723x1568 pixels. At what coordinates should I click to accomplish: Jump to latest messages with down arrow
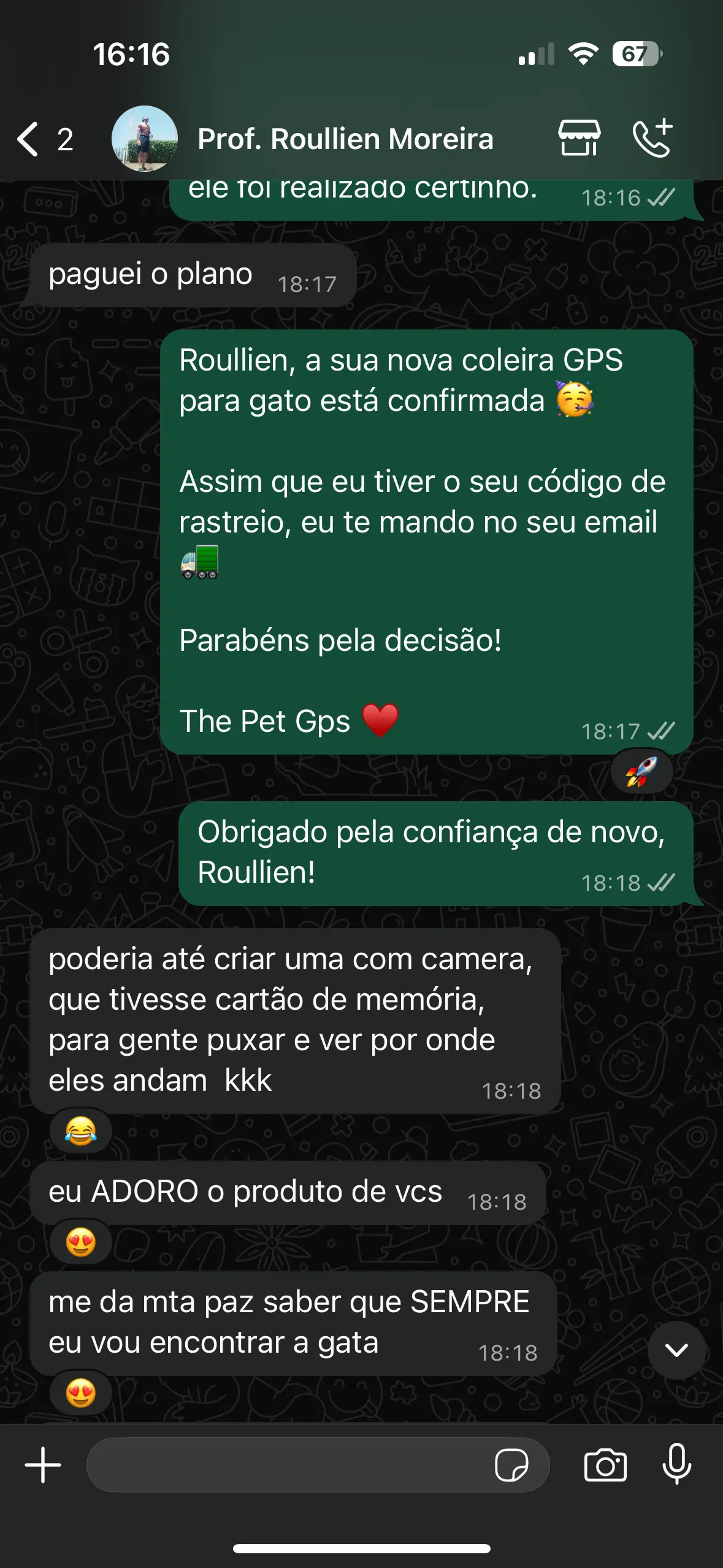(676, 1350)
